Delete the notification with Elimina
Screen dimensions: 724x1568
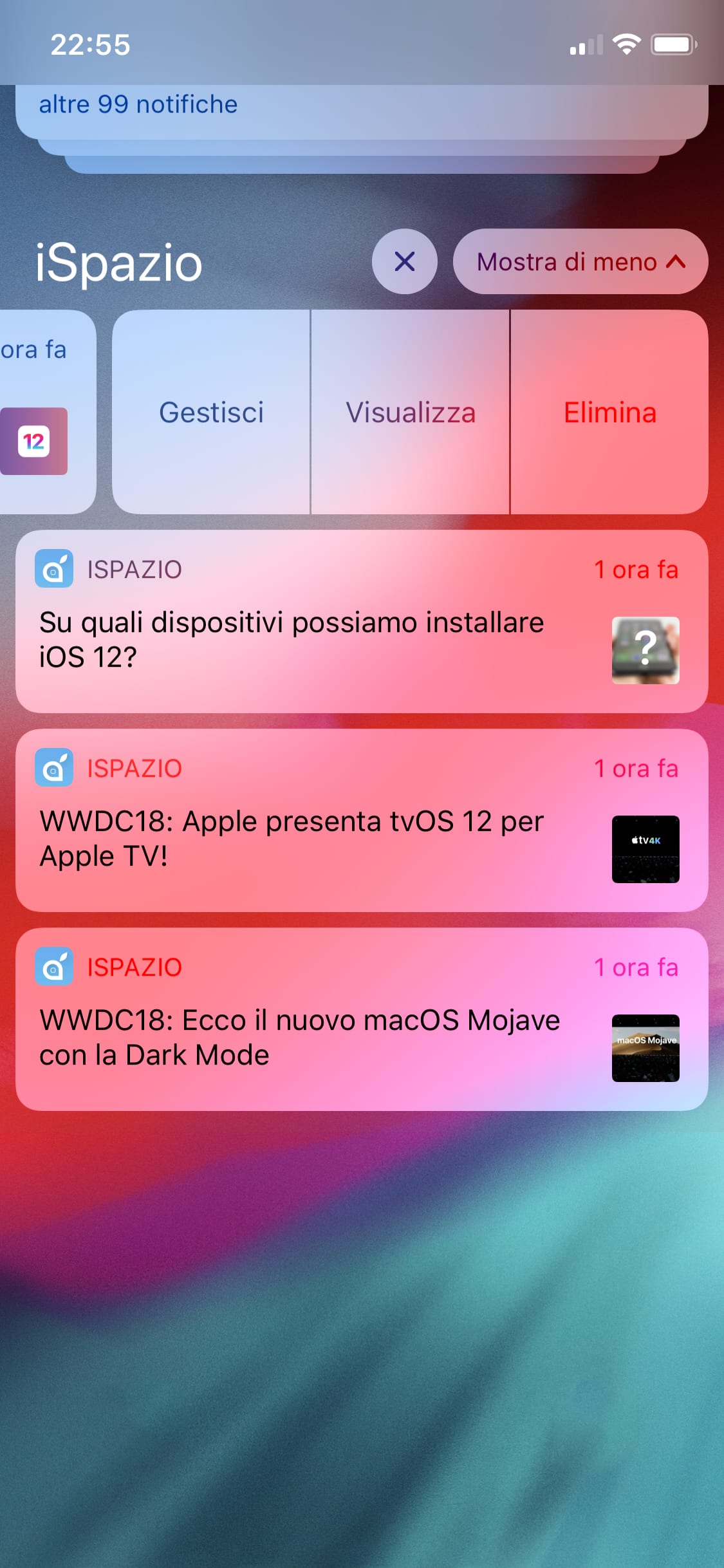pyautogui.click(x=609, y=412)
